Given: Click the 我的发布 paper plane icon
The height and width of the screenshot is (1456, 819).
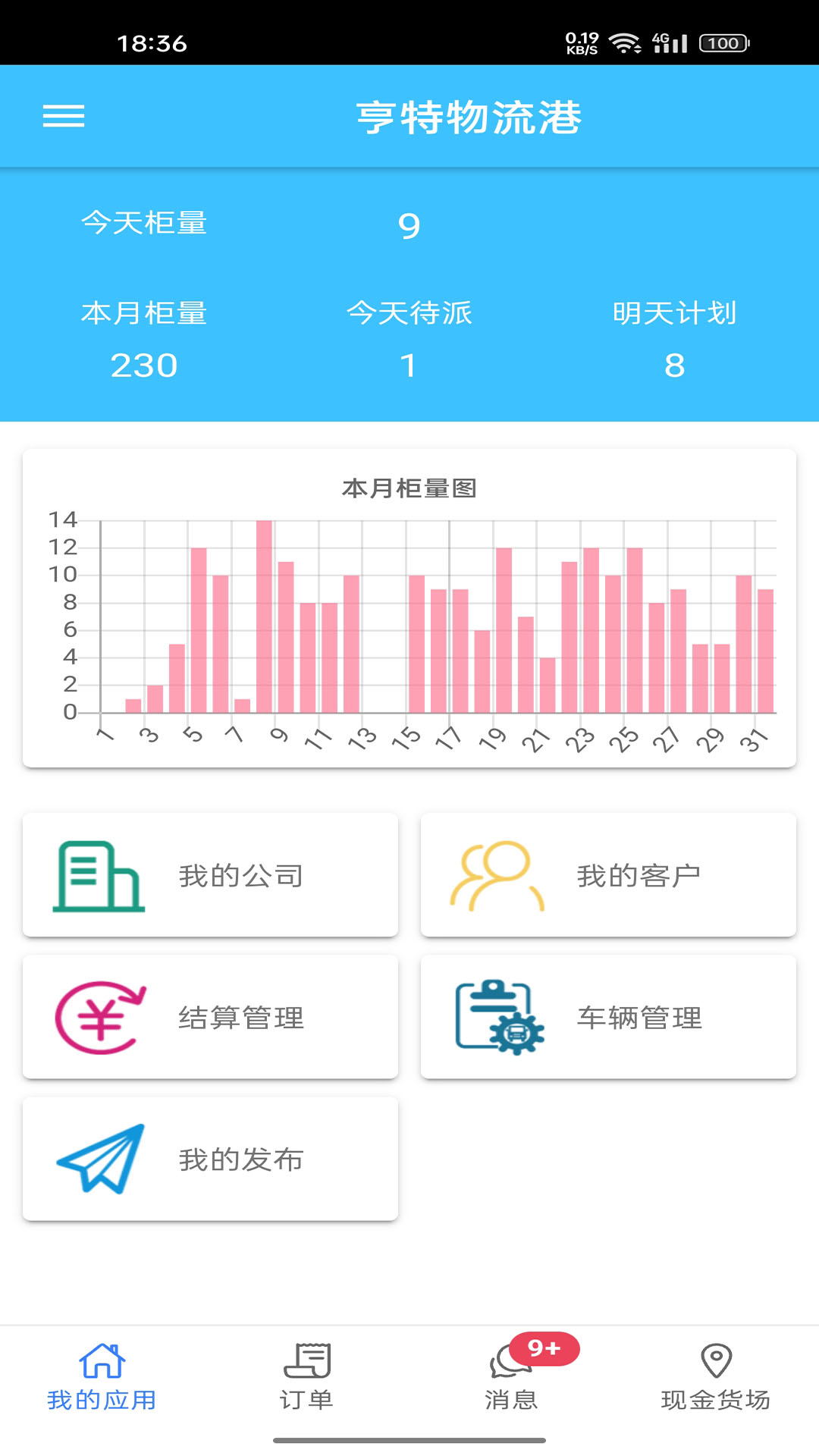Looking at the screenshot, I should click(x=99, y=1158).
